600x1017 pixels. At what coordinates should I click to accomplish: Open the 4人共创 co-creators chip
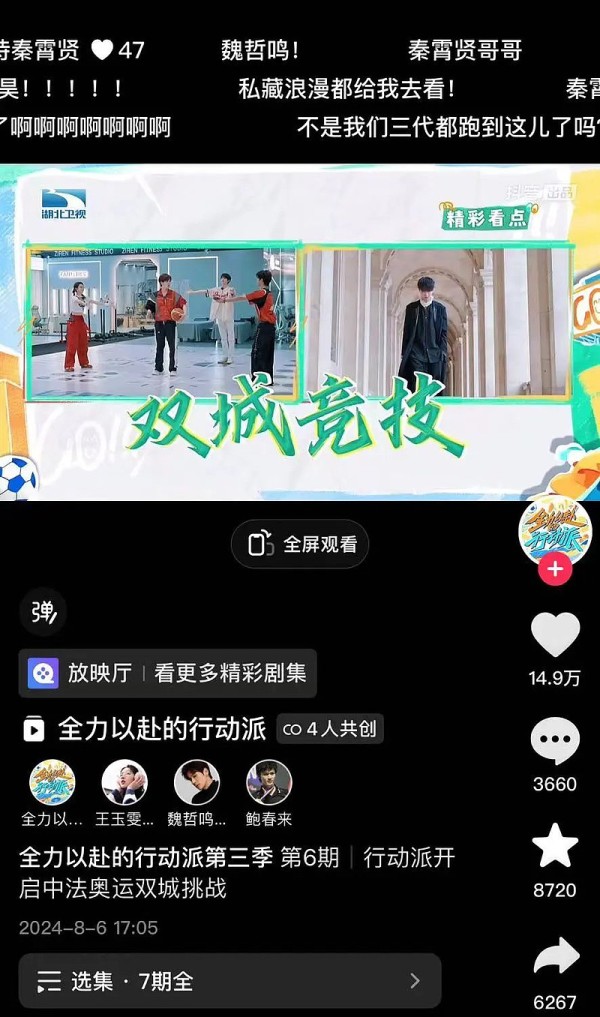330,728
